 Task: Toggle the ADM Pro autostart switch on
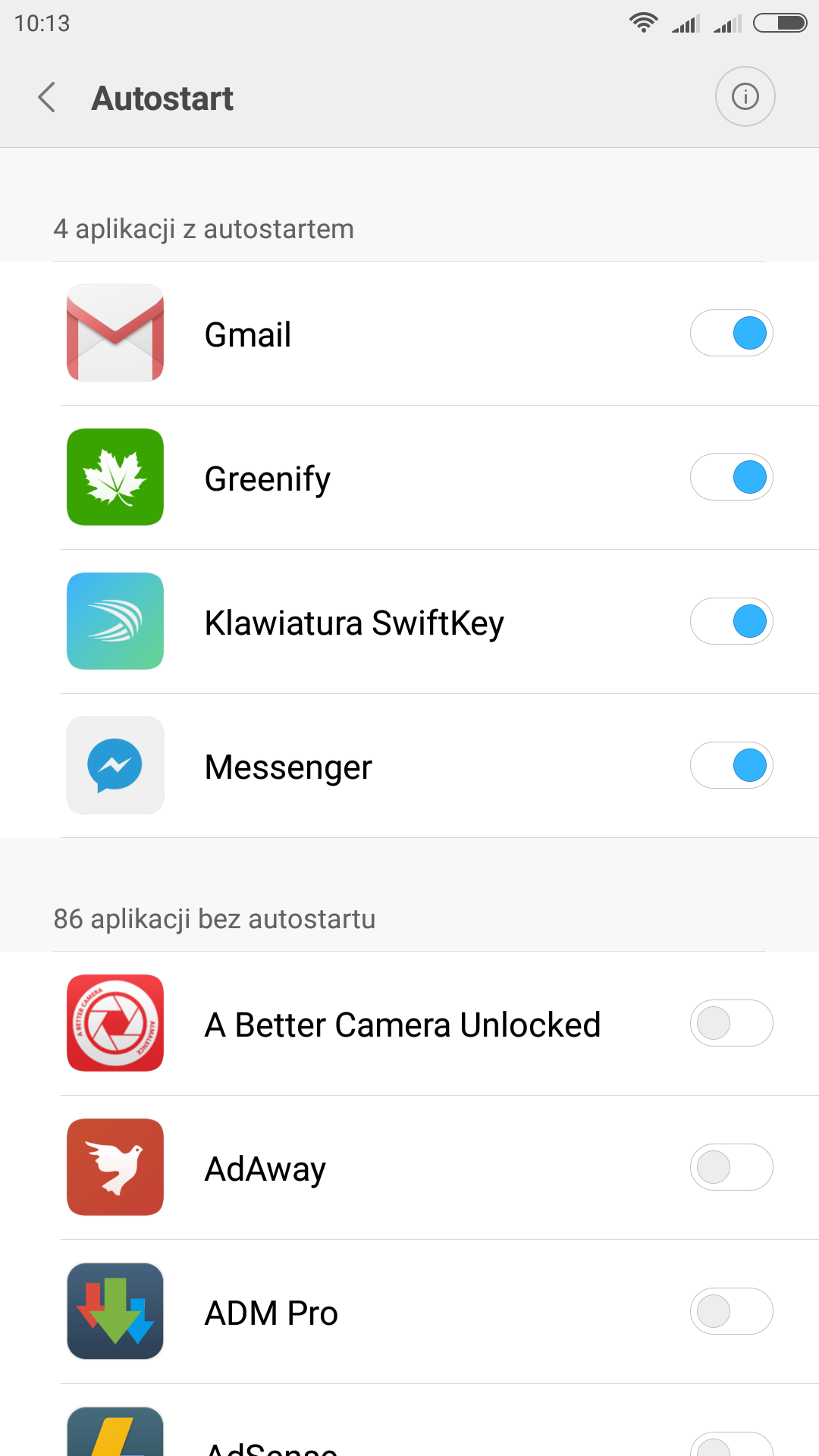[731, 1311]
